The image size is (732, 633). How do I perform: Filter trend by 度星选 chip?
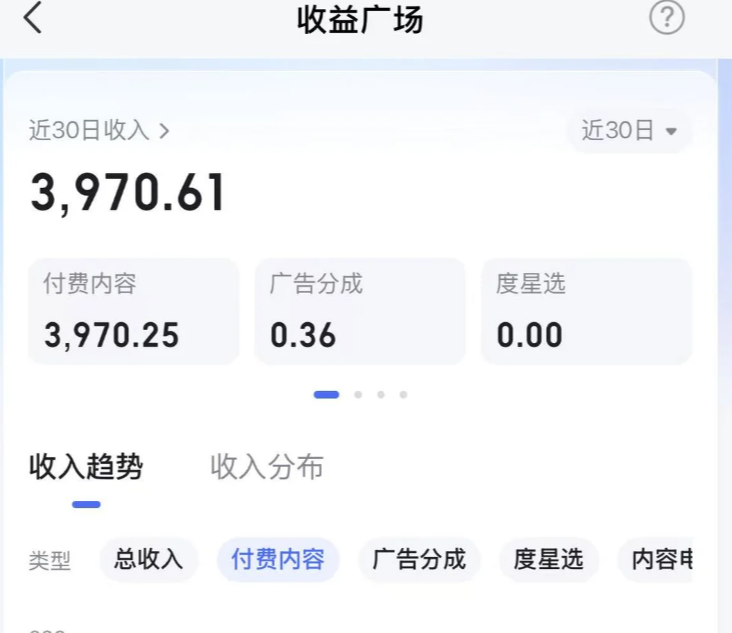pyautogui.click(x=549, y=559)
